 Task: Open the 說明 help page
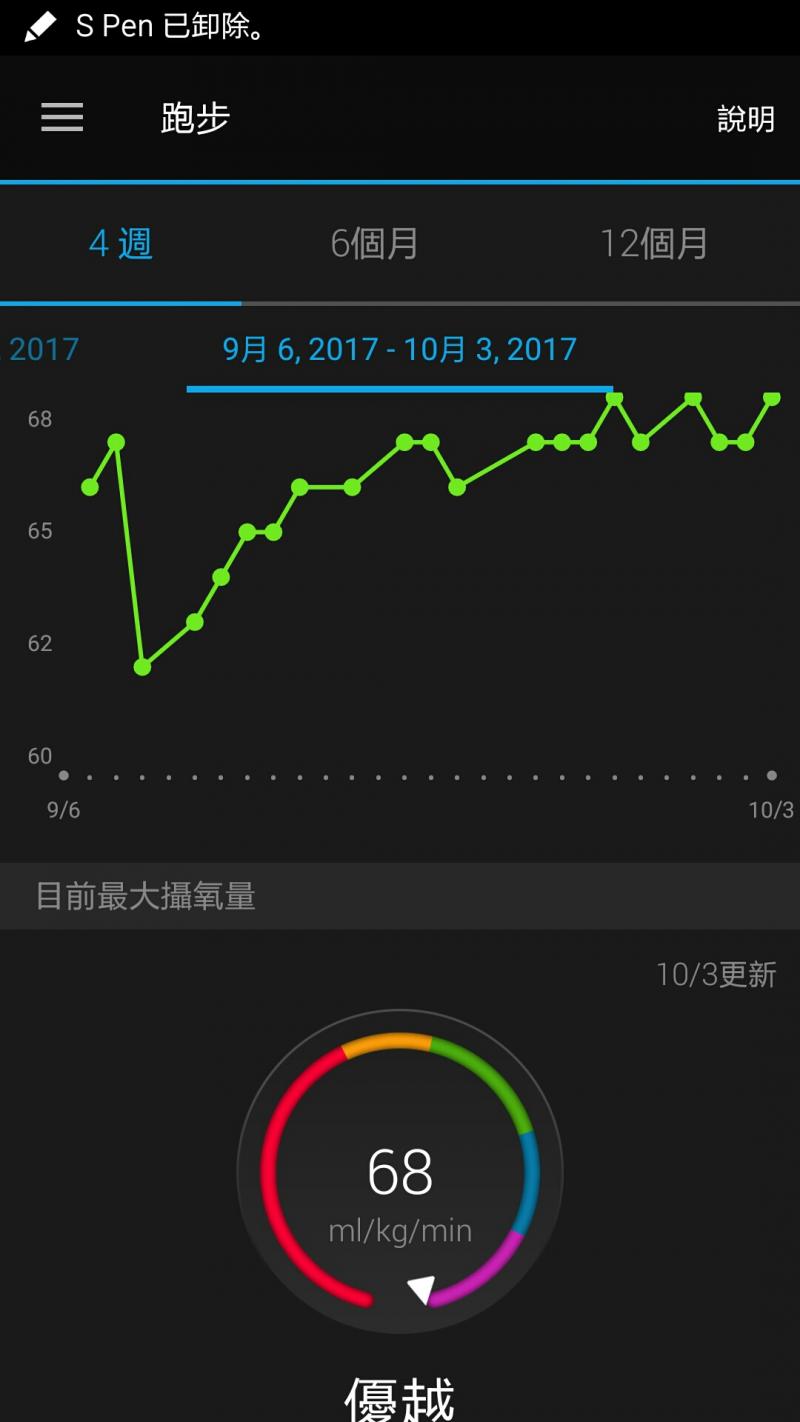tap(746, 119)
